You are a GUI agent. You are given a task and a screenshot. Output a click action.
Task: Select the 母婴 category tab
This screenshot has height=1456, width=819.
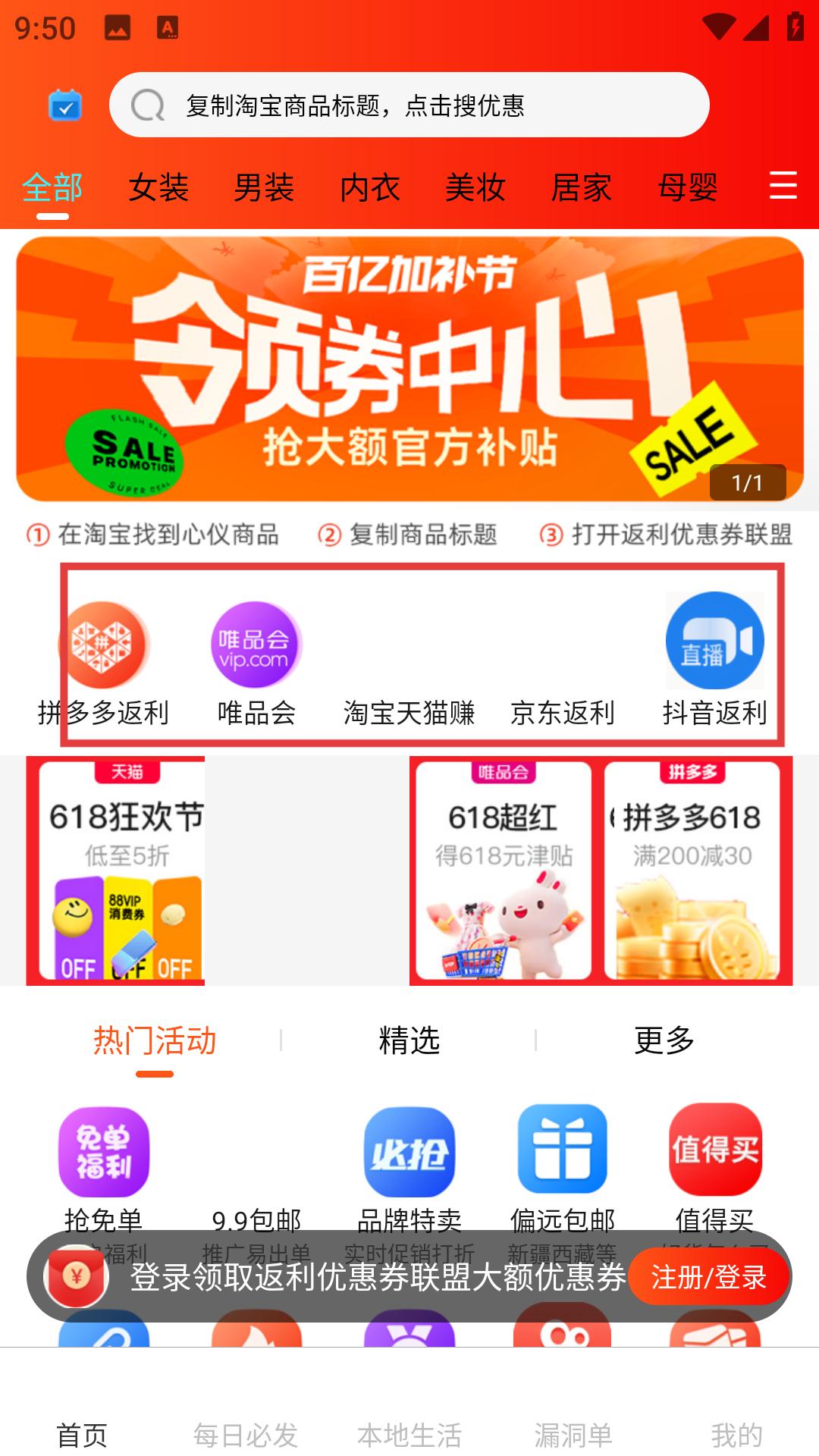pyautogui.click(x=687, y=187)
